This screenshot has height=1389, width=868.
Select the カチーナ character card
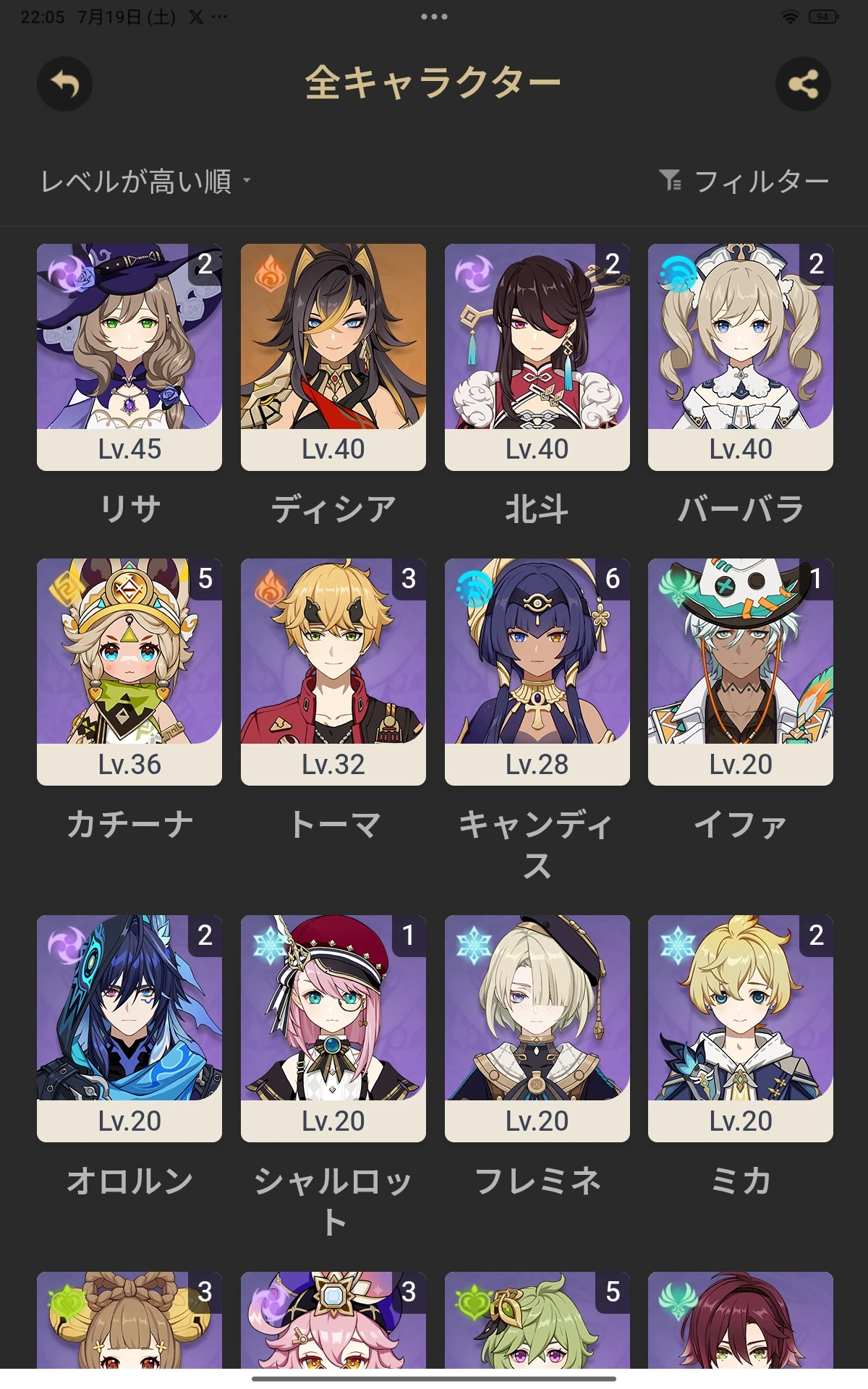coord(129,671)
